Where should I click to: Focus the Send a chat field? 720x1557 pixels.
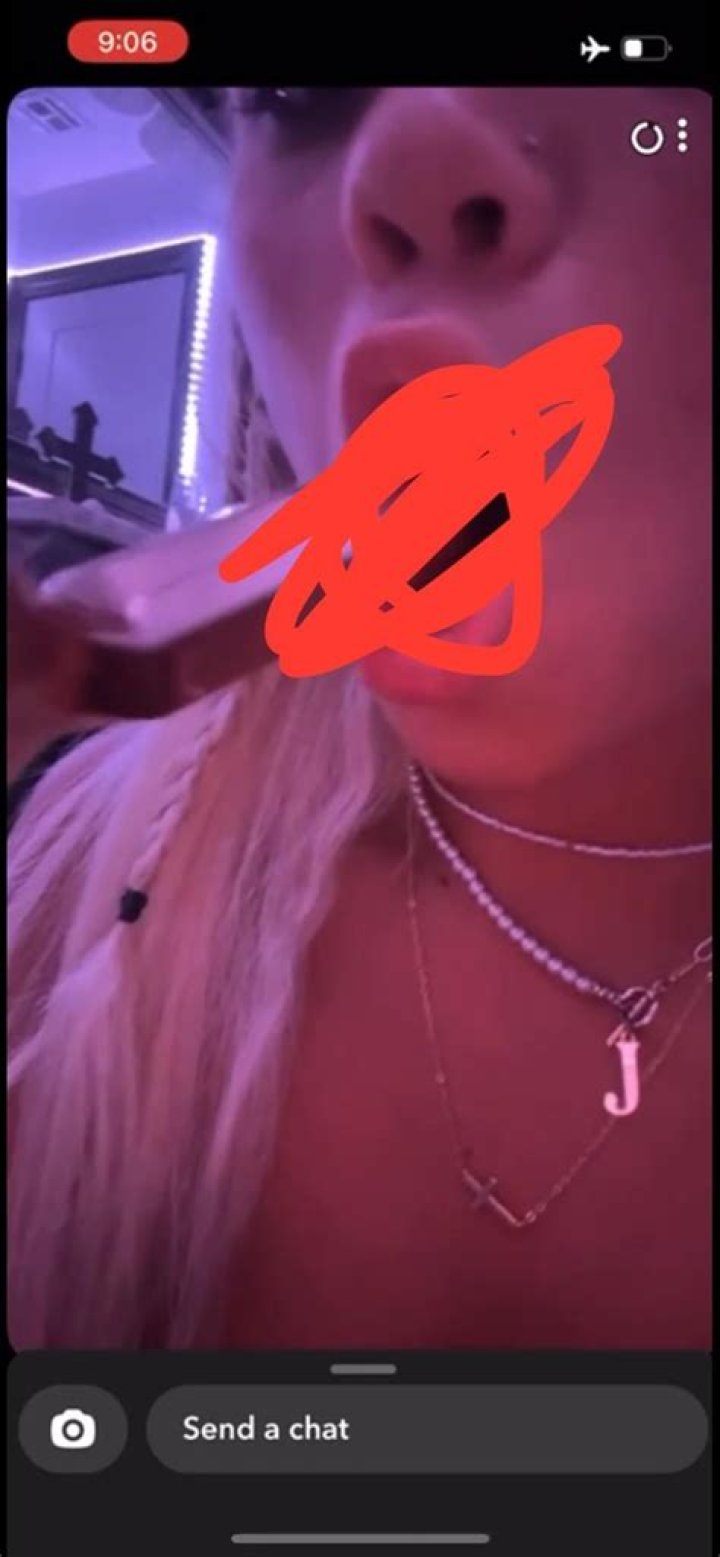click(x=426, y=1429)
